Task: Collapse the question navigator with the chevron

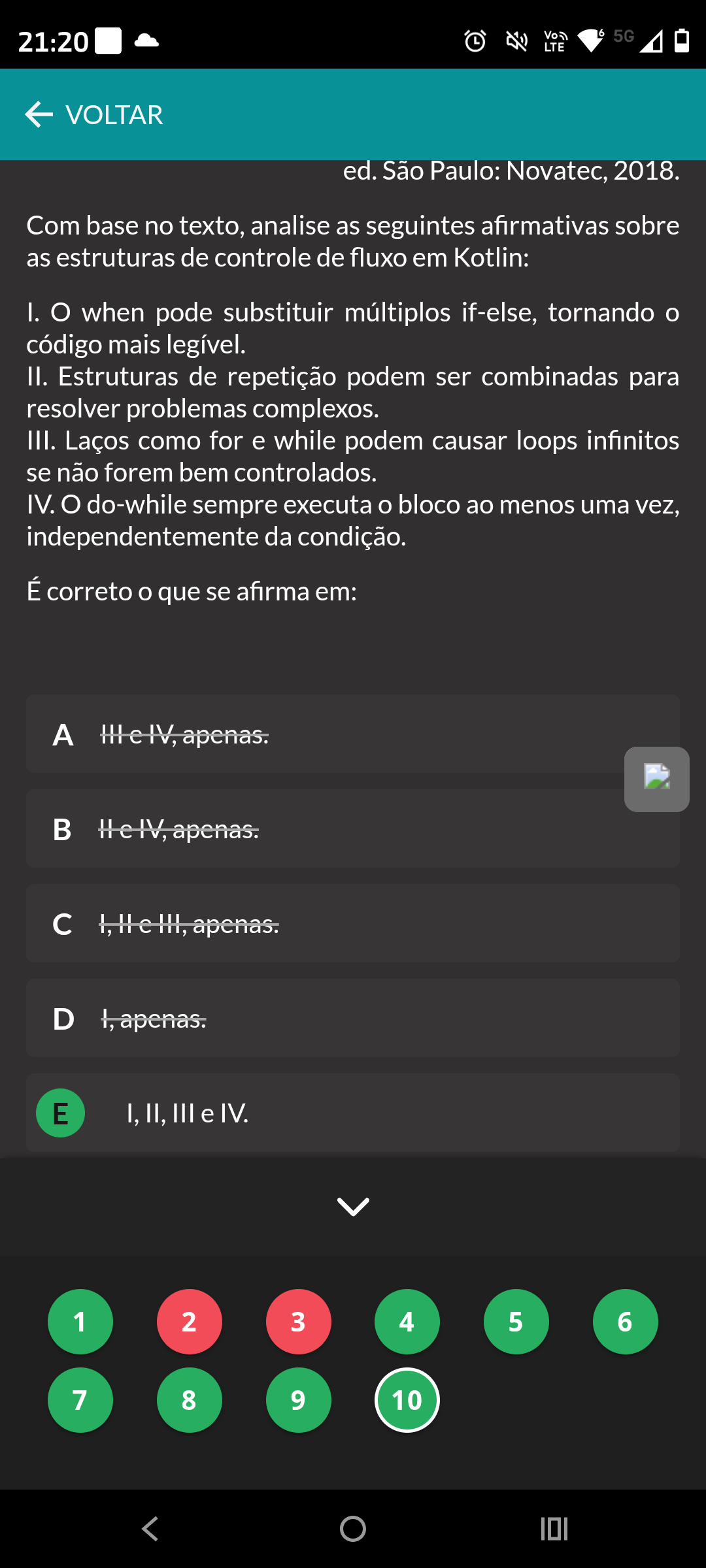Action: (x=353, y=1207)
